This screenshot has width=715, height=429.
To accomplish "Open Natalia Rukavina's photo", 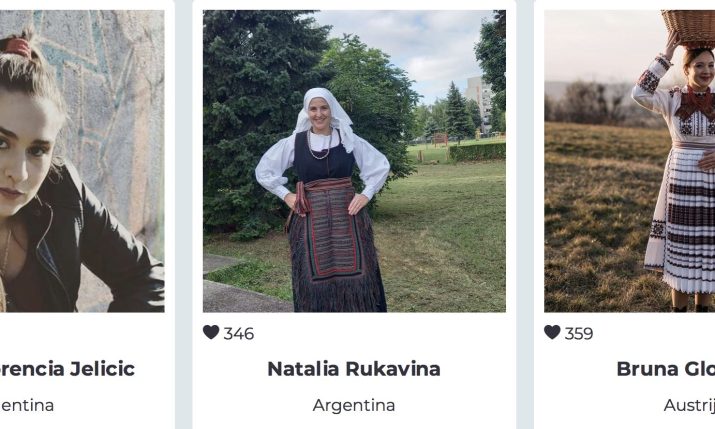I will click(x=354, y=161).
